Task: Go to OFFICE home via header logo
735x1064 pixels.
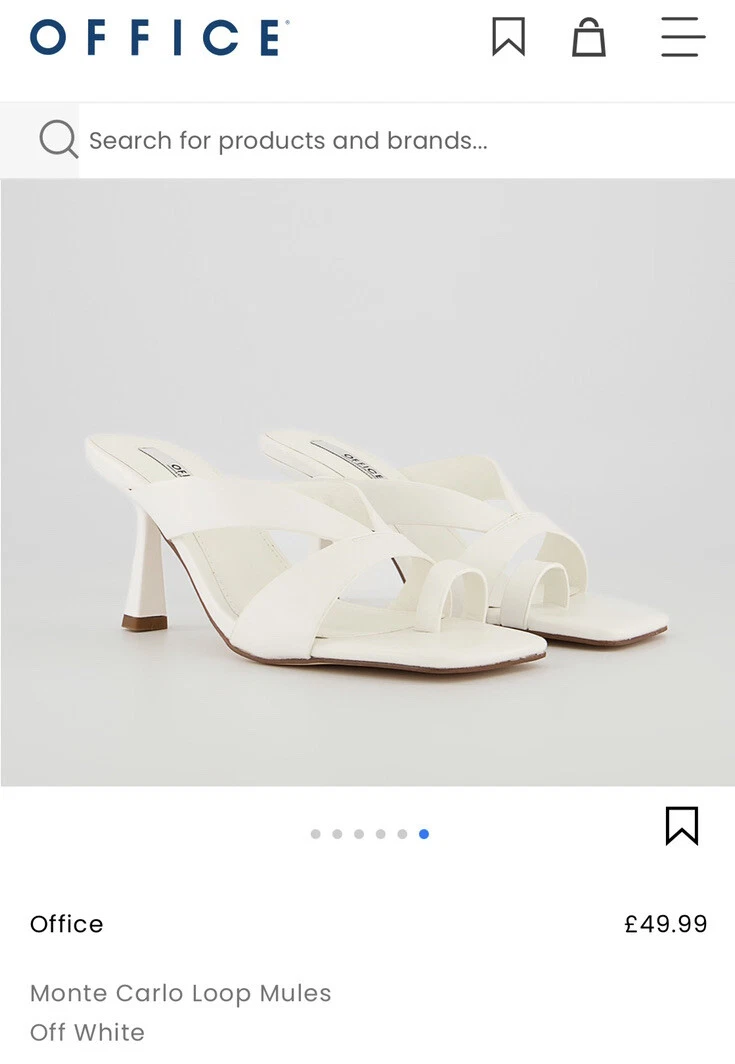Action: (159, 38)
